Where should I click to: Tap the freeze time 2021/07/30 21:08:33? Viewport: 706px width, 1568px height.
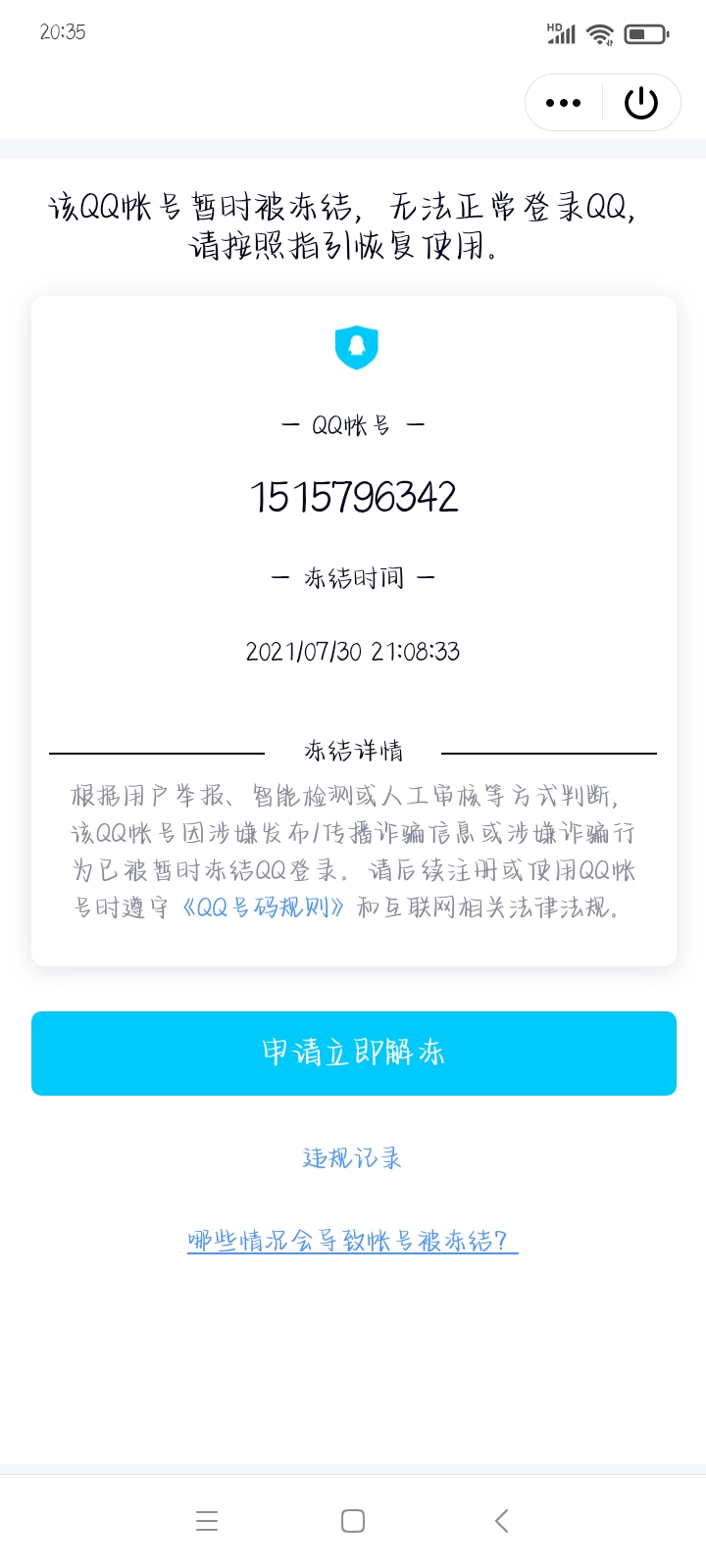[353, 651]
